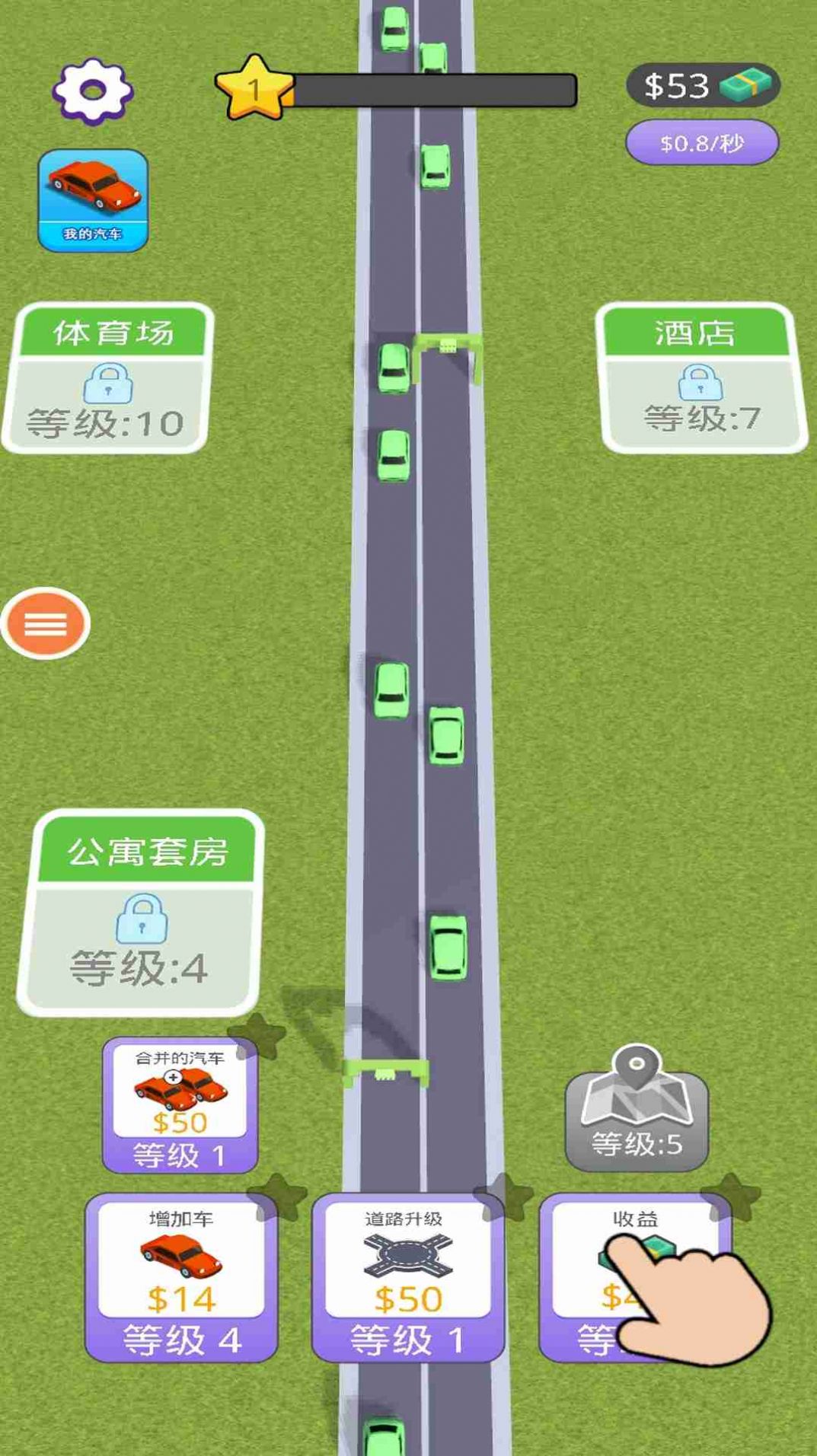This screenshot has width=817, height=1456.
Task: Open the settings gear
Action: point(93,91)
